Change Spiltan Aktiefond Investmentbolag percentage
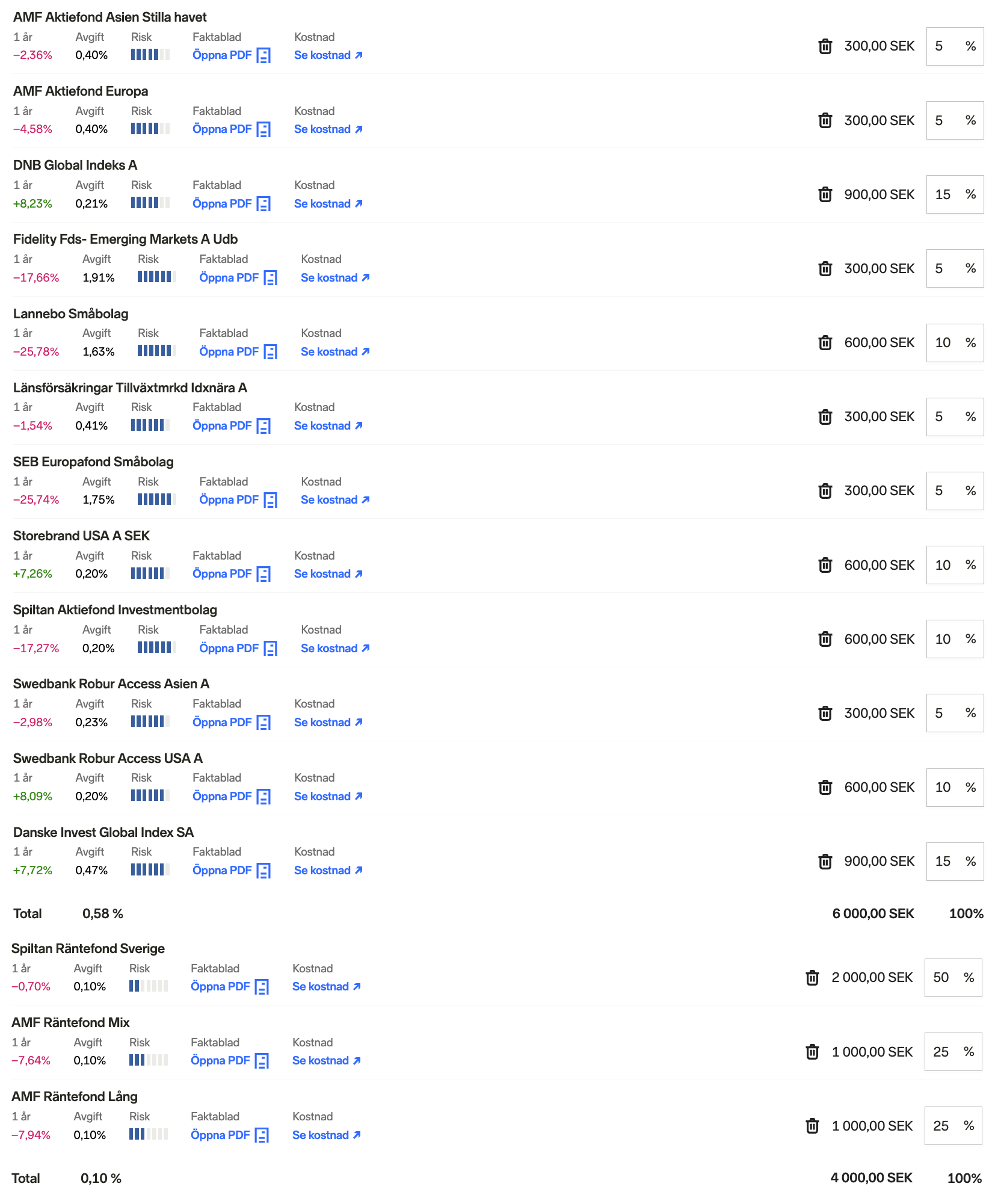Screen dimensions: 995x1204 (944, 639)
